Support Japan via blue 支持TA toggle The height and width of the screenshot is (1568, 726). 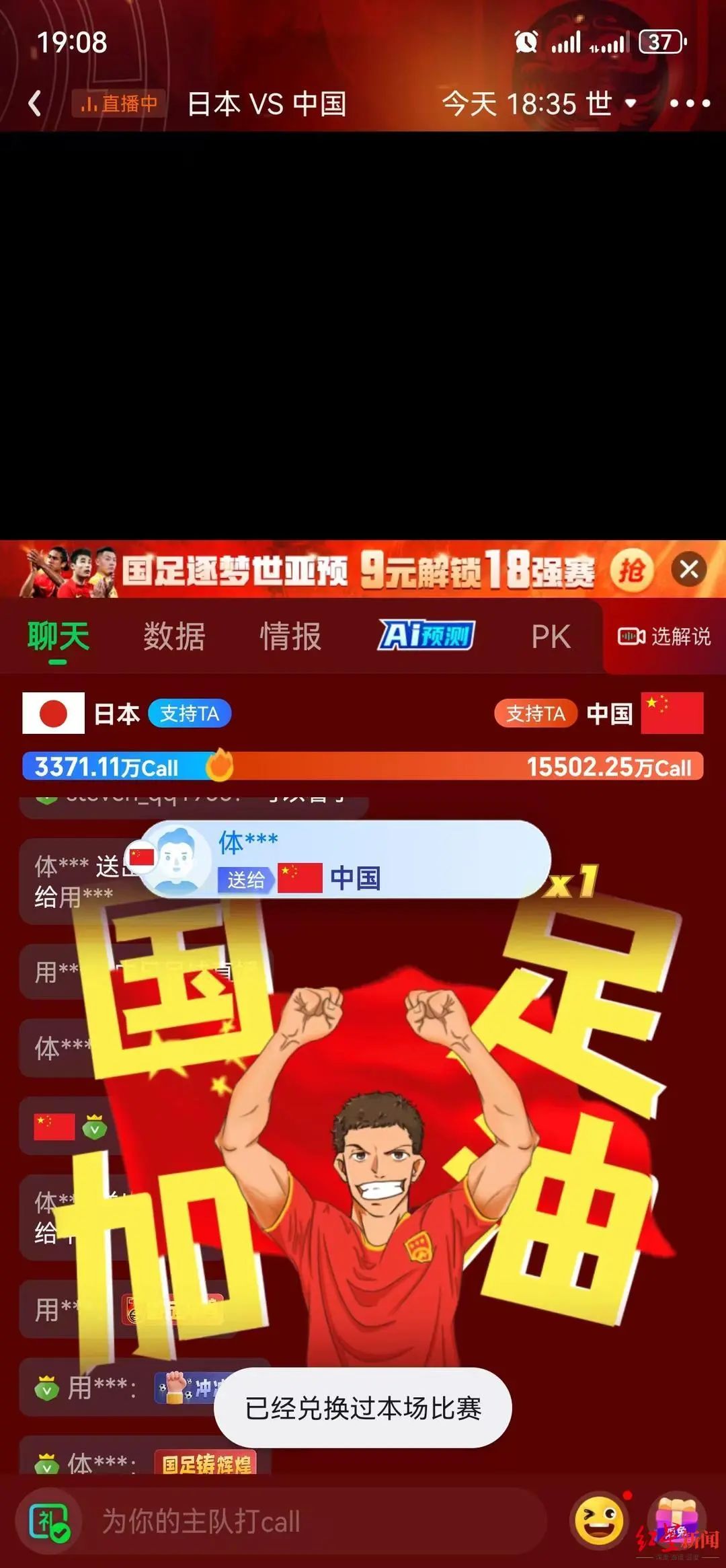[x=188, y=714]
